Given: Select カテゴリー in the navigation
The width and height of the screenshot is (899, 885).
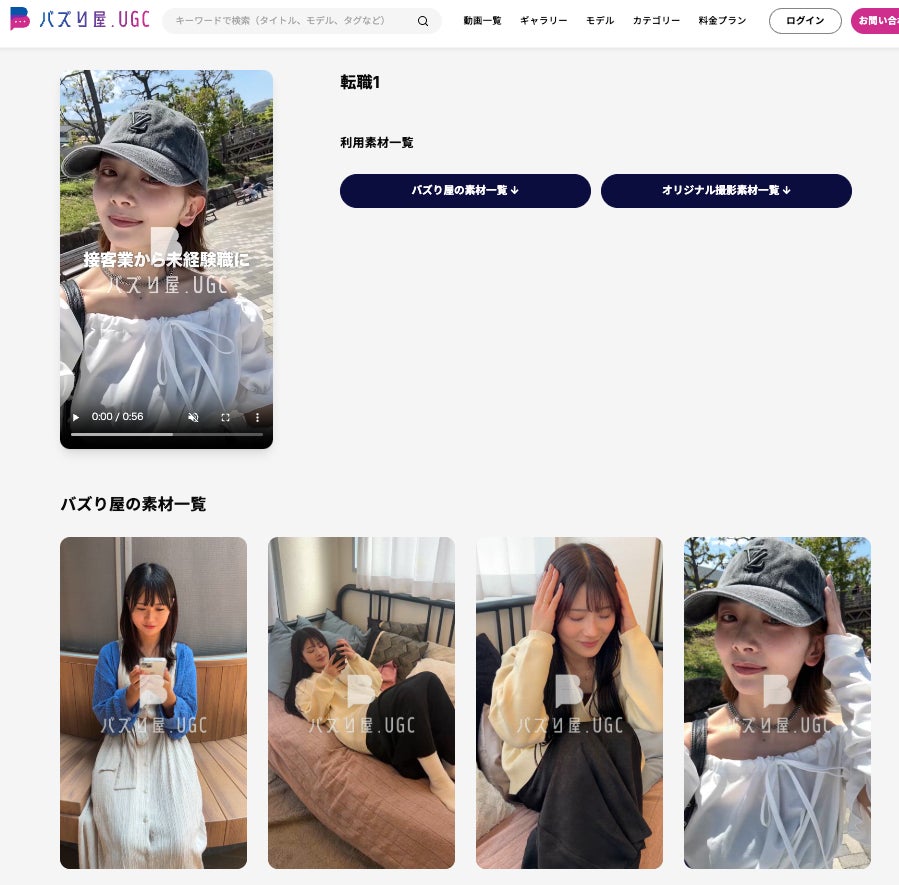Looking at the screenshot, I should [x=656, y=21].
